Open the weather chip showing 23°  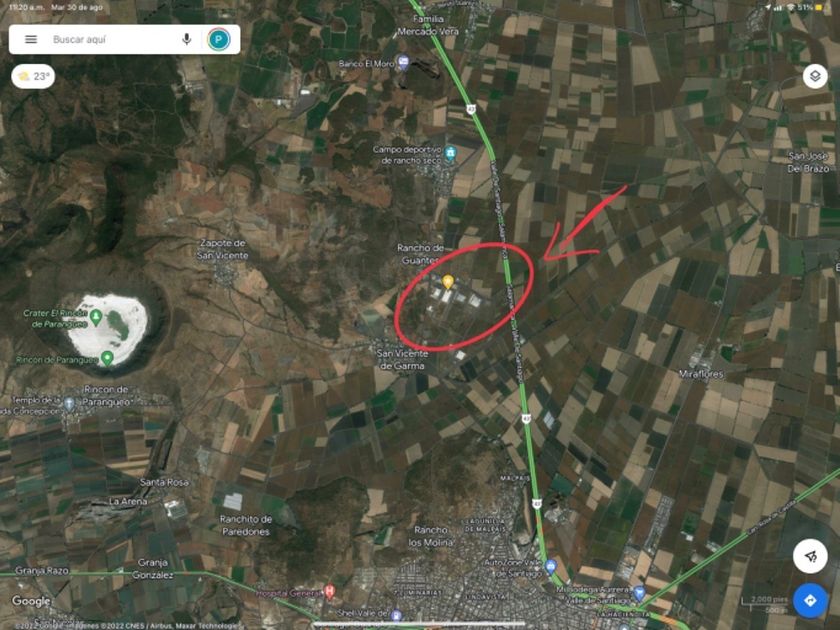pos(33,76)
